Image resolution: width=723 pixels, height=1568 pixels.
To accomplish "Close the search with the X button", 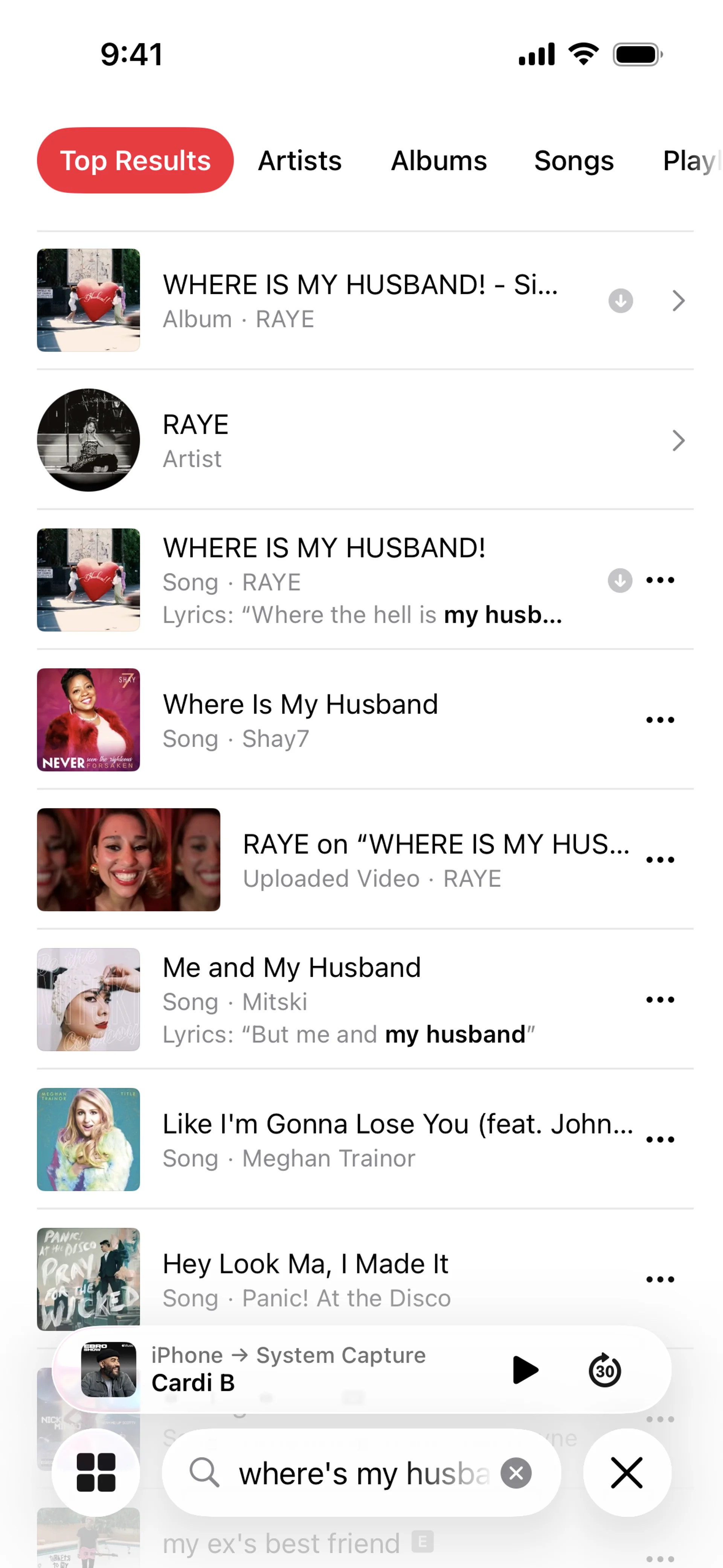I will point(627,1473).
